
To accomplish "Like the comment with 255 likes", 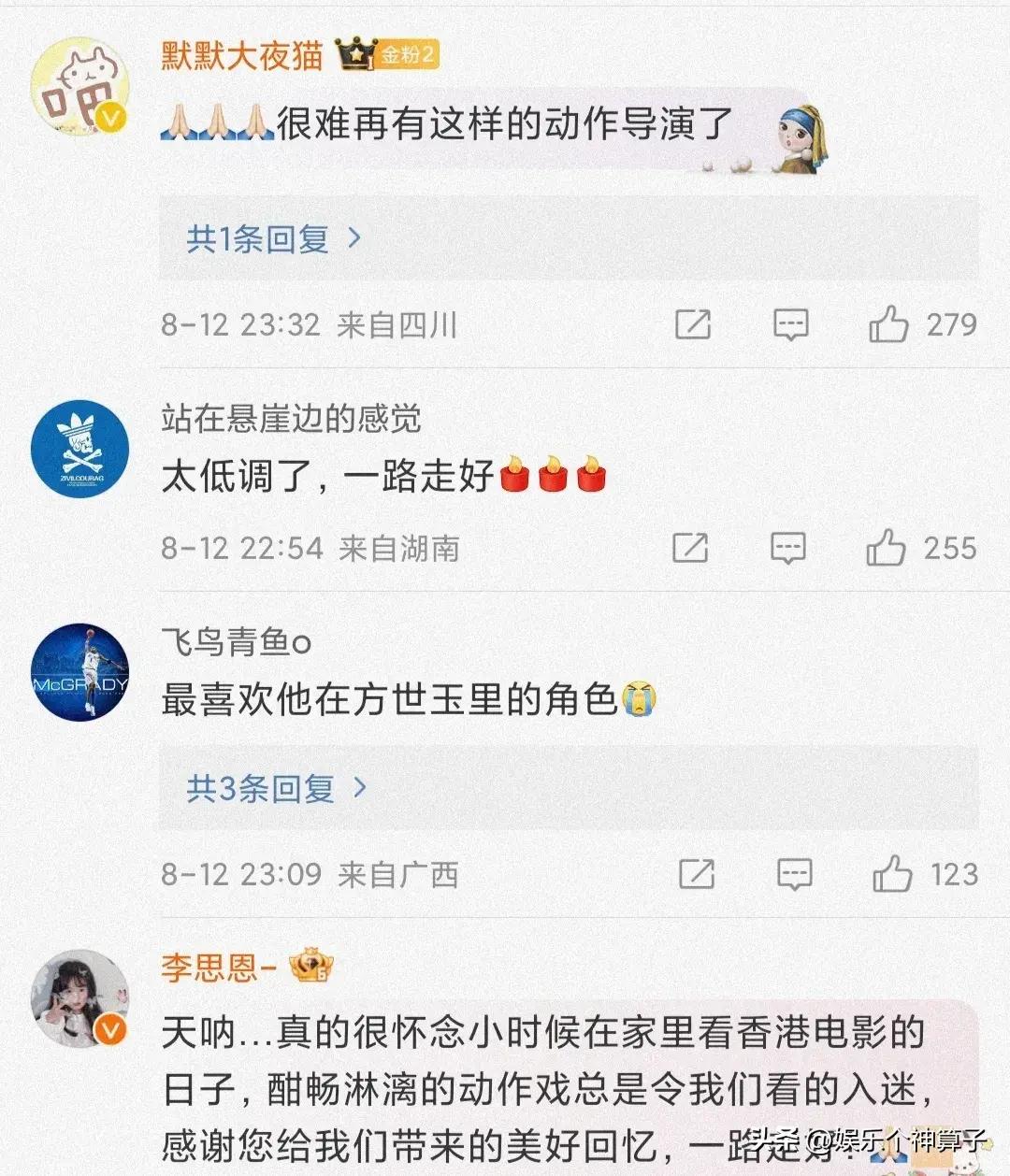I will (x=886, y=548).
